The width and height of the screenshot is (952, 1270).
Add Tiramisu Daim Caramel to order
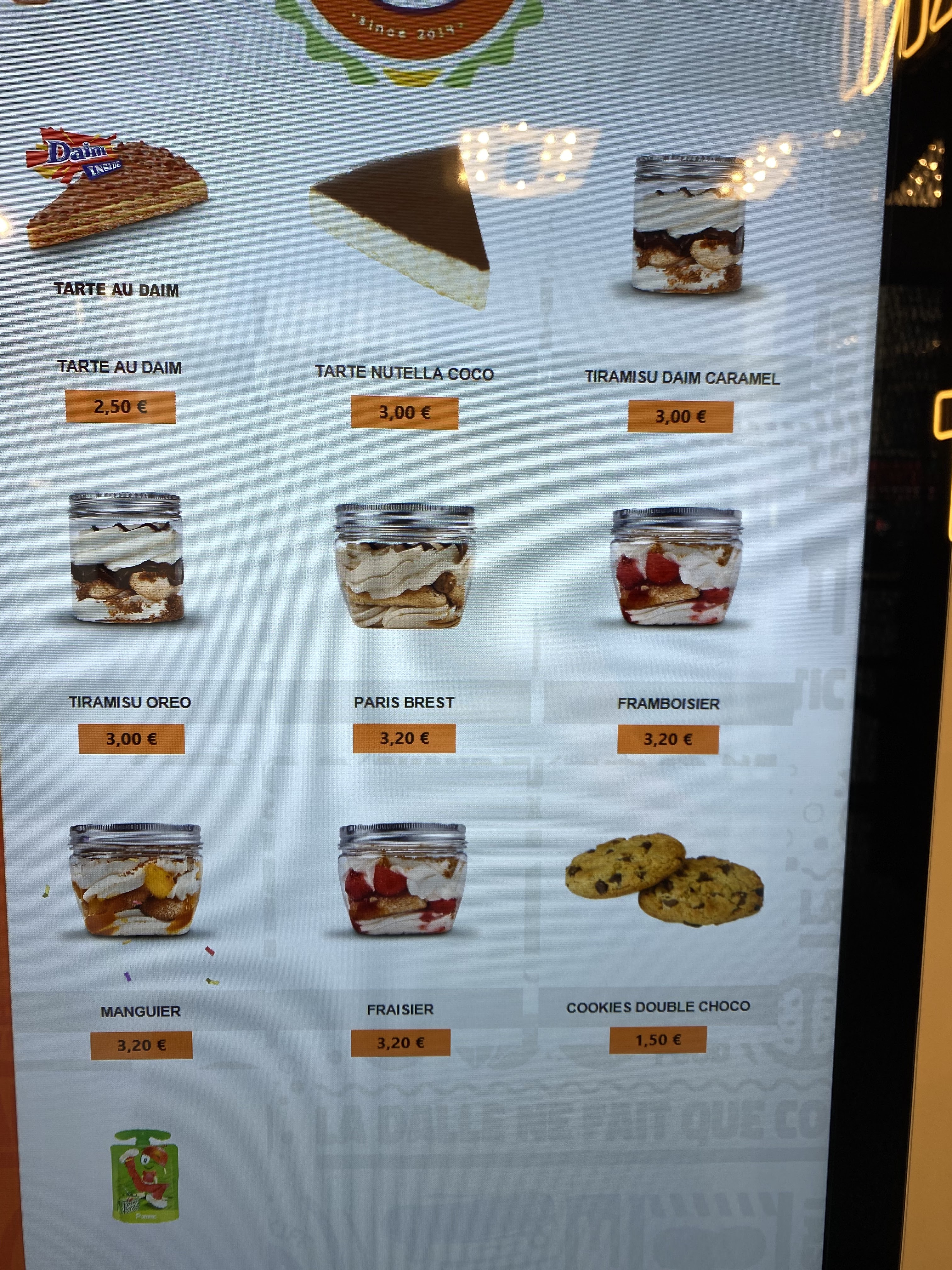click(688, 224)
